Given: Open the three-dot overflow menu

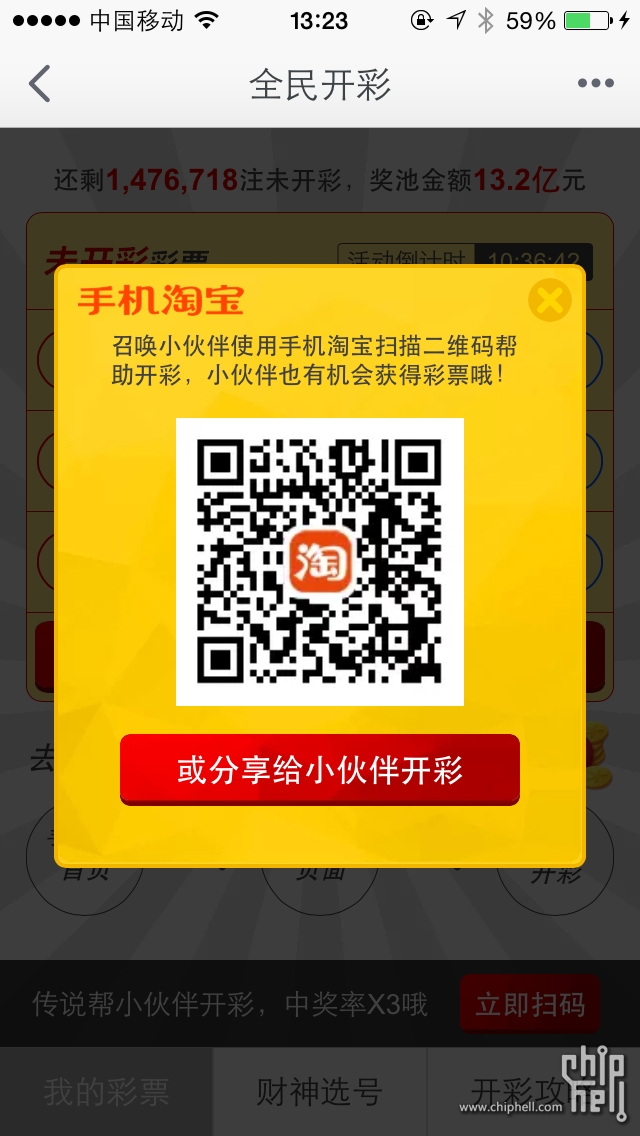Looking at the screenshot, I should tap(595, 84).
